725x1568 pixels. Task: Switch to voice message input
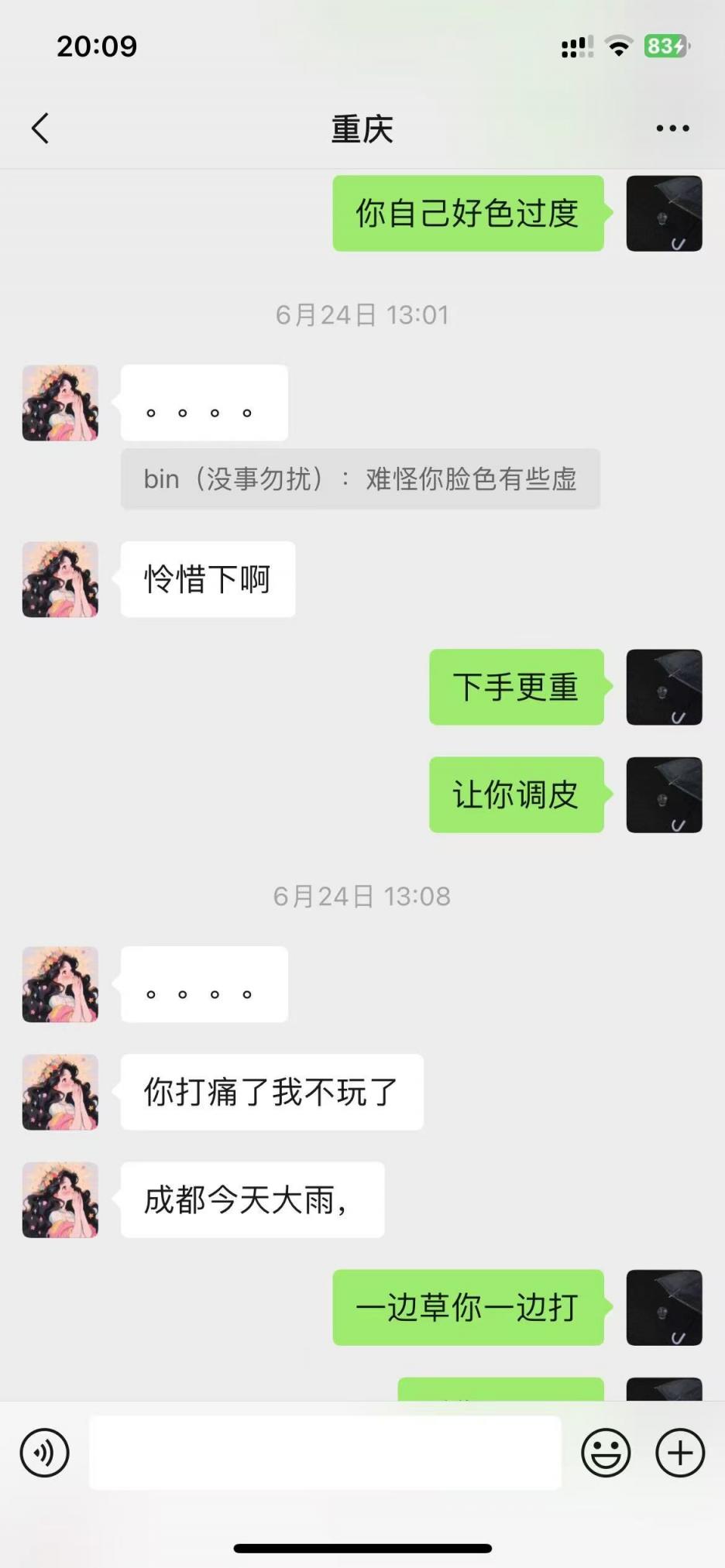pyautogui.click(x=45, y=1453)
